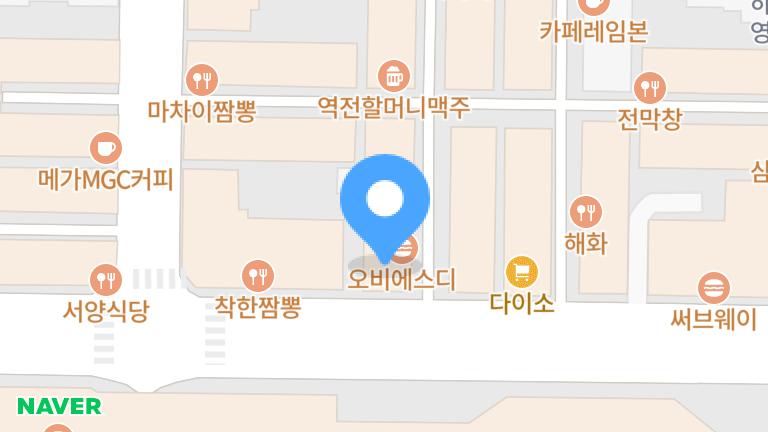Open the 역전할머니맥주 pub marker
This screenshot has height=432, width=768.
(x=394, y=75)
